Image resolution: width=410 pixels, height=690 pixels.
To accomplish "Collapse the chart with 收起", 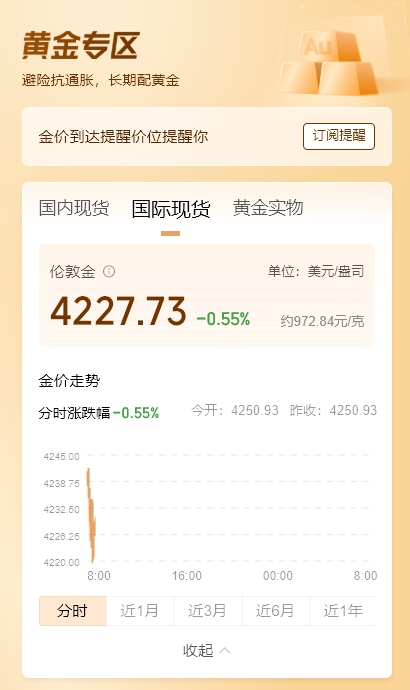I will click(206, 650).
